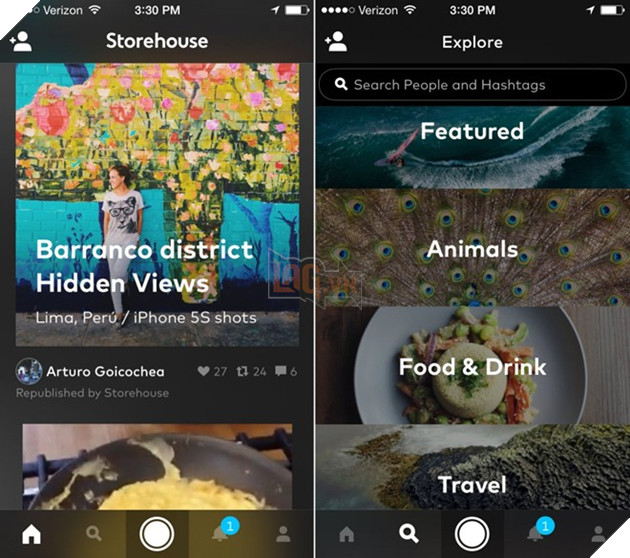
Task: Open the frying pan story card
Action: pyautogui.click(x=157, y=468)
